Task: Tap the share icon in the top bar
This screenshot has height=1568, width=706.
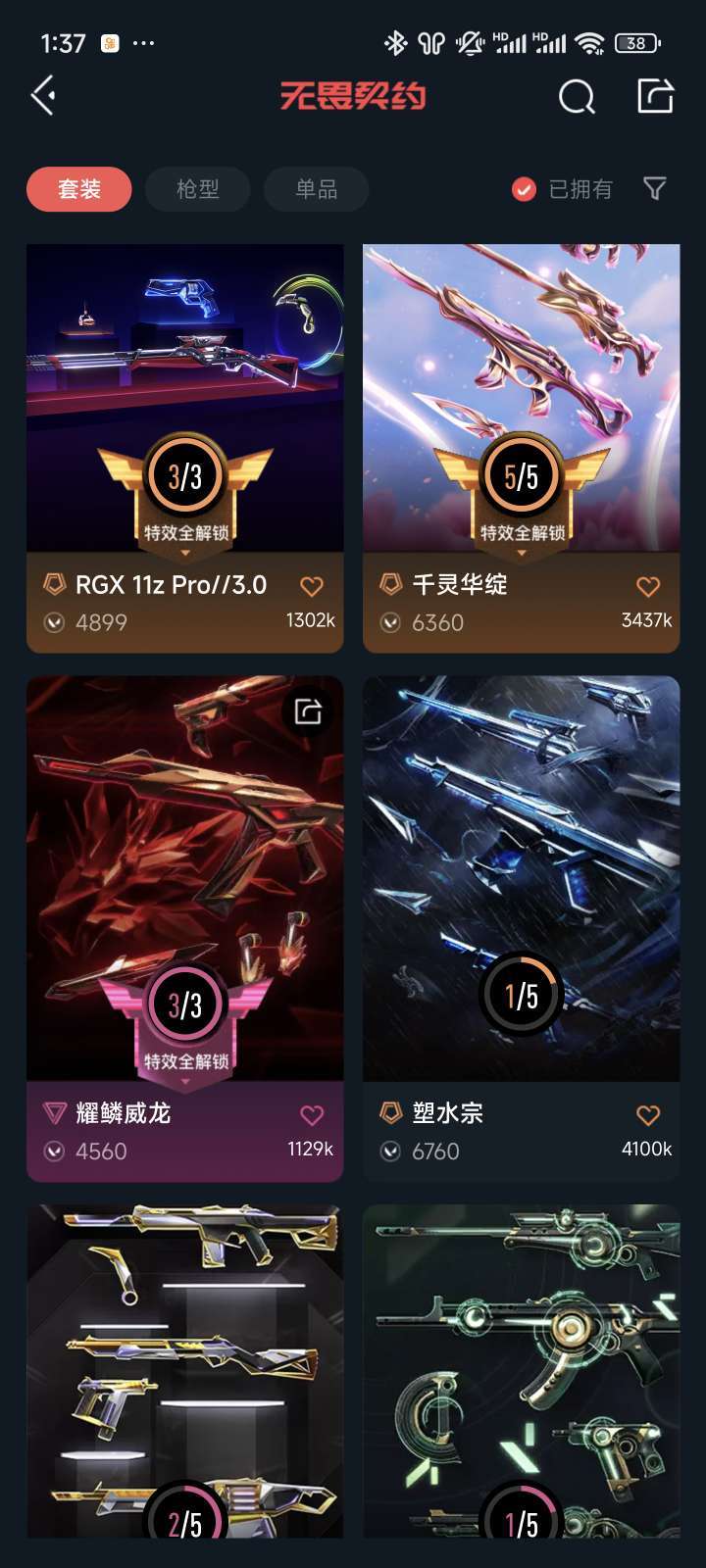Action: pos(655,95)
